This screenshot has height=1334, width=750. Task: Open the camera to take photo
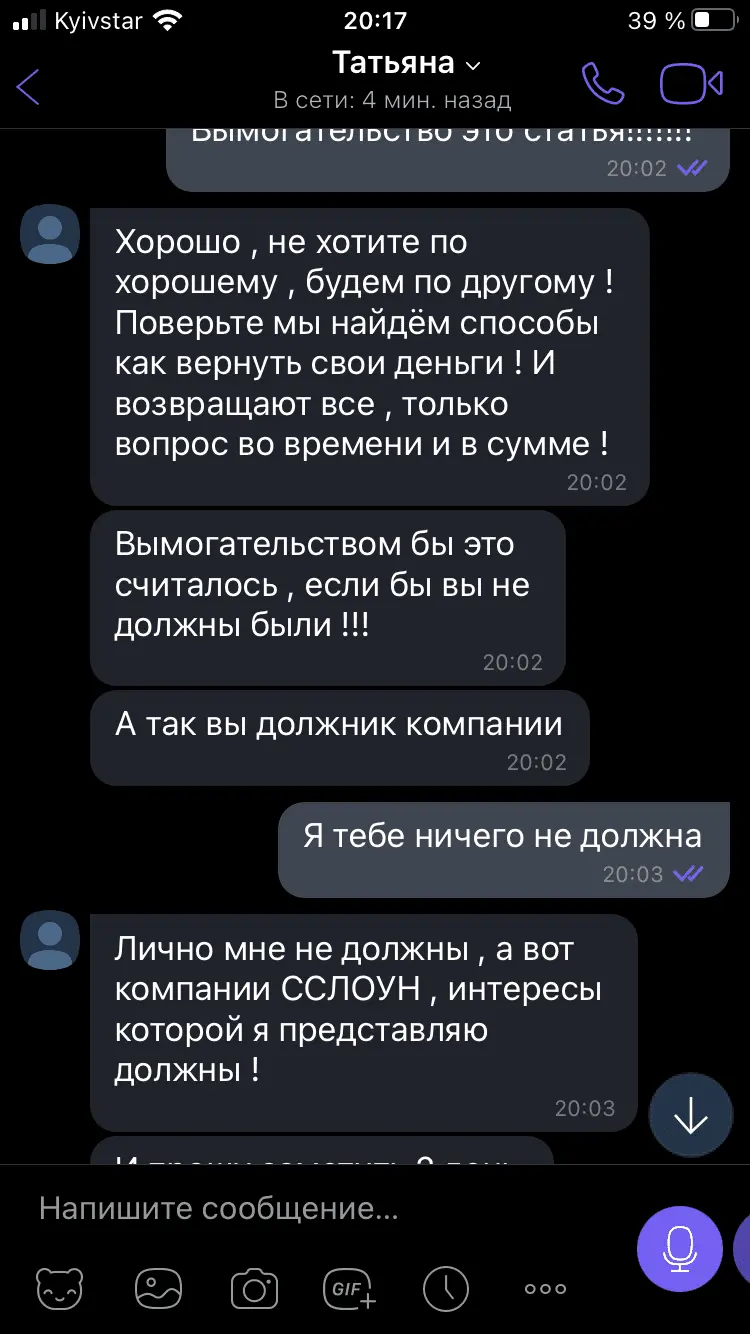coord(254,1288)
